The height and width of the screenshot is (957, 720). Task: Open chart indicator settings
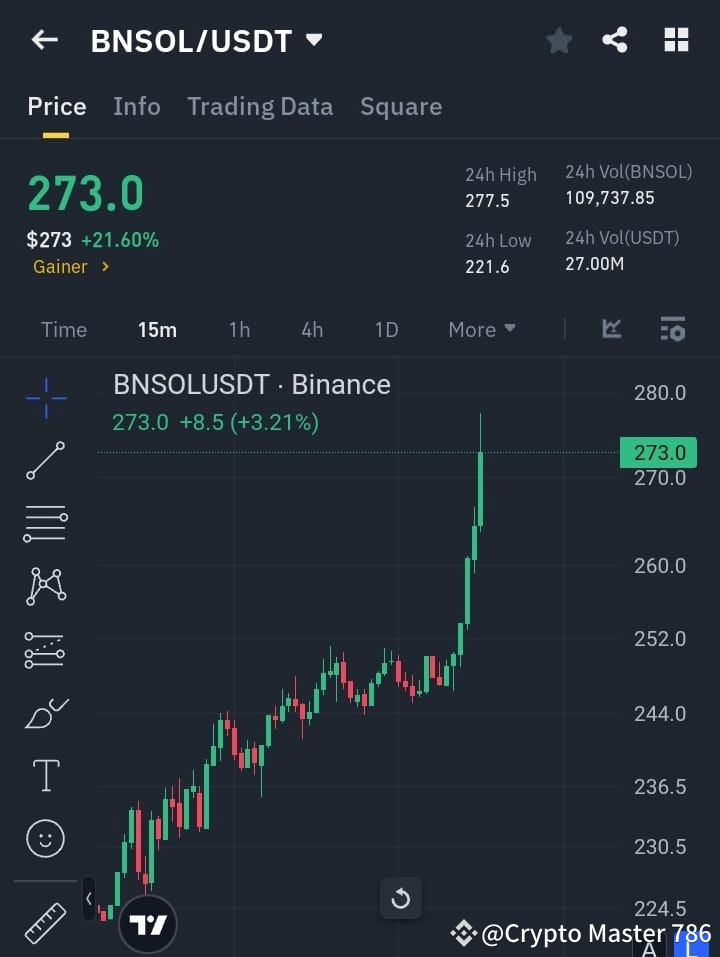click(672, 329)
